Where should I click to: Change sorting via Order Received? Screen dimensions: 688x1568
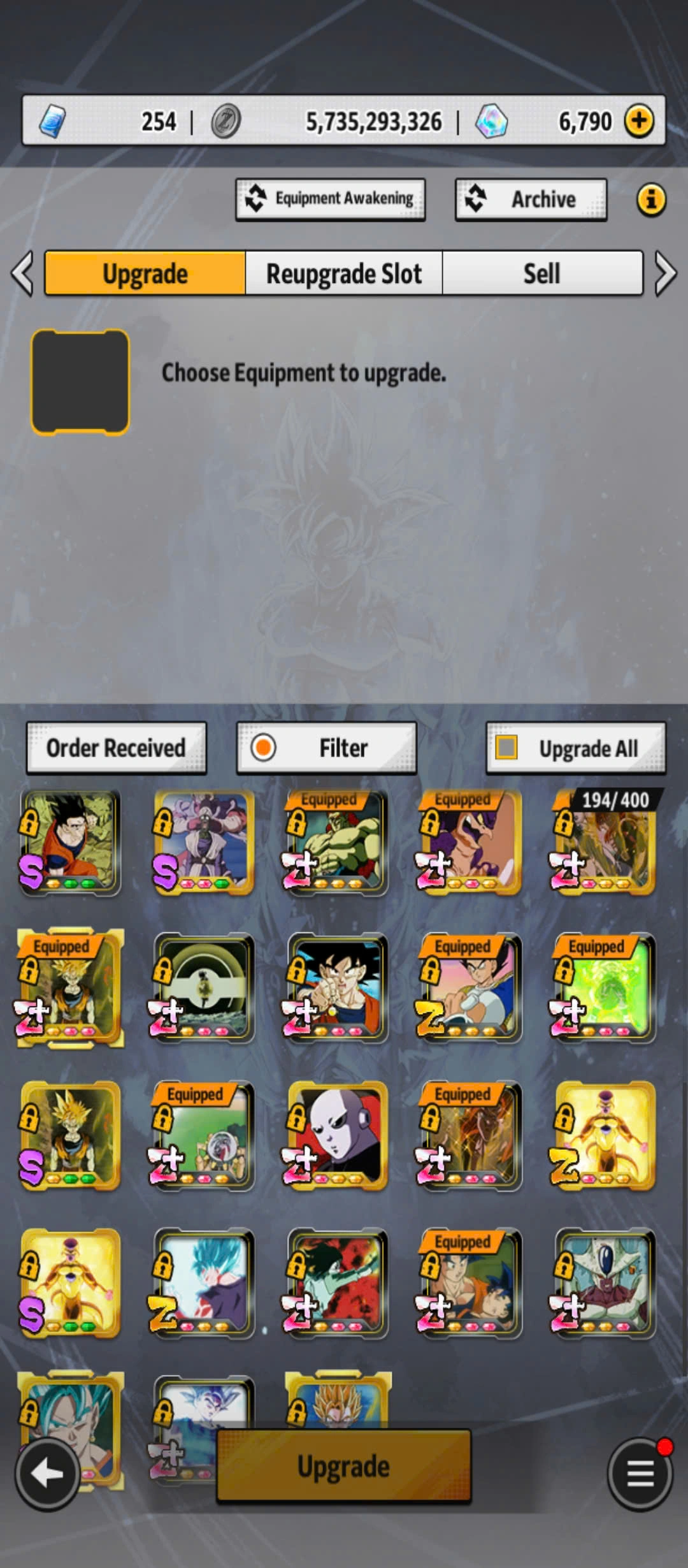pyautogui.click(x=116, y=748)
